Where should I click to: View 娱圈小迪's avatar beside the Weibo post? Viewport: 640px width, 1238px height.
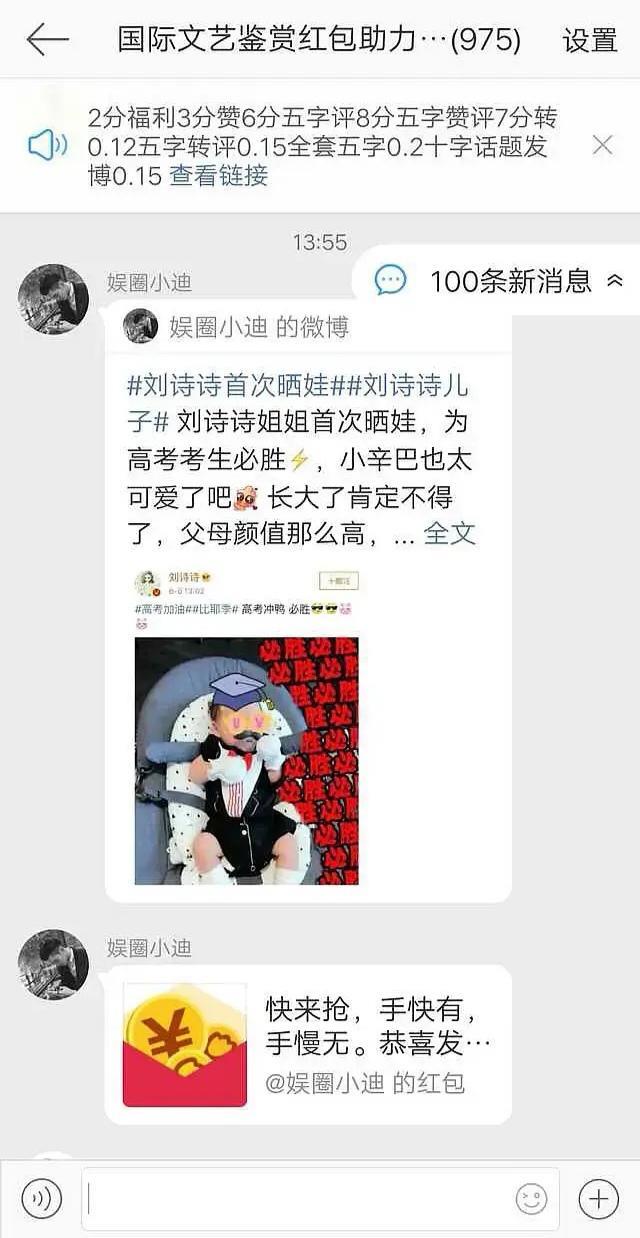click(53, 299)
